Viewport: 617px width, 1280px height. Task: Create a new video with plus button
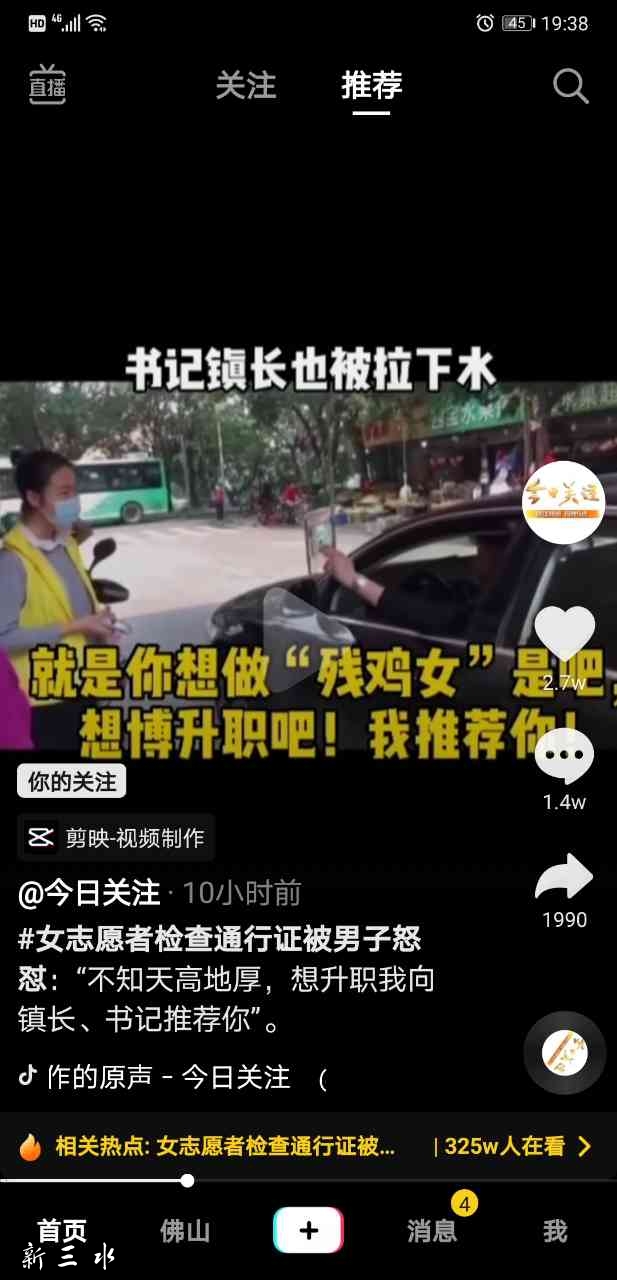[x=308, y=1230]
